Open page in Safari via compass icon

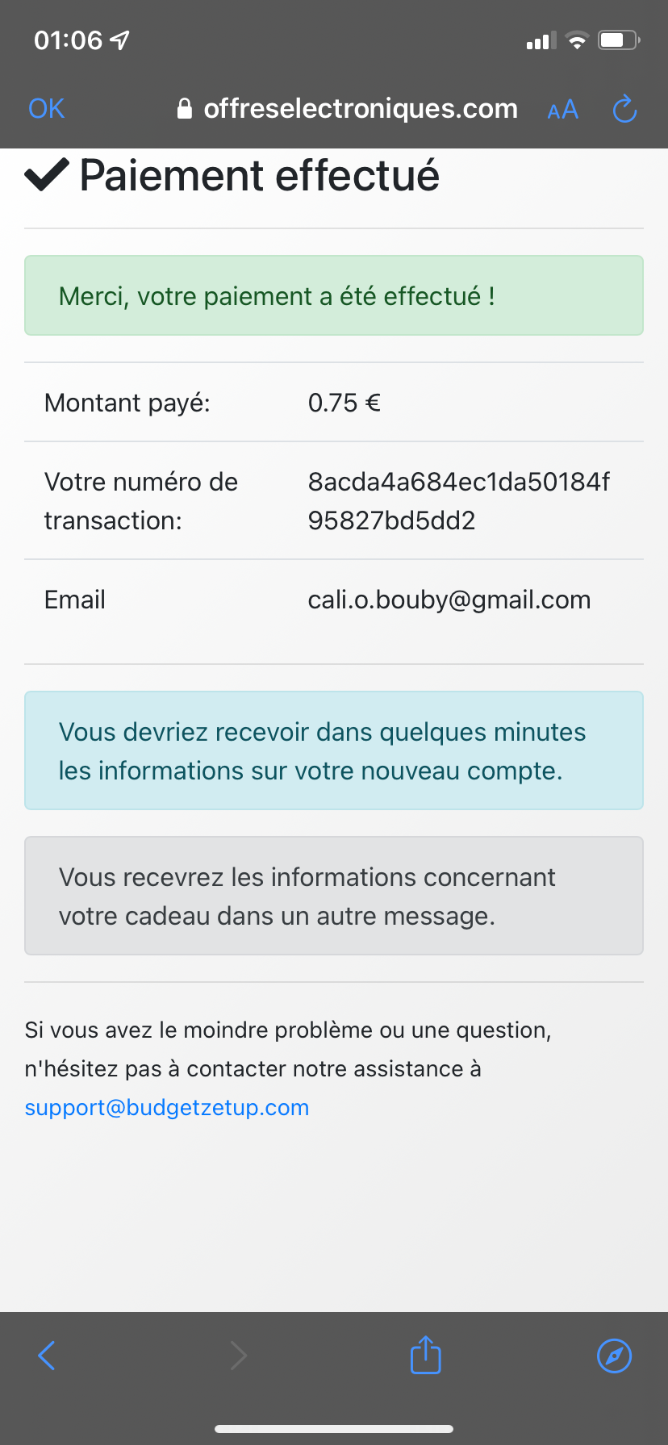click(614, 1356)
